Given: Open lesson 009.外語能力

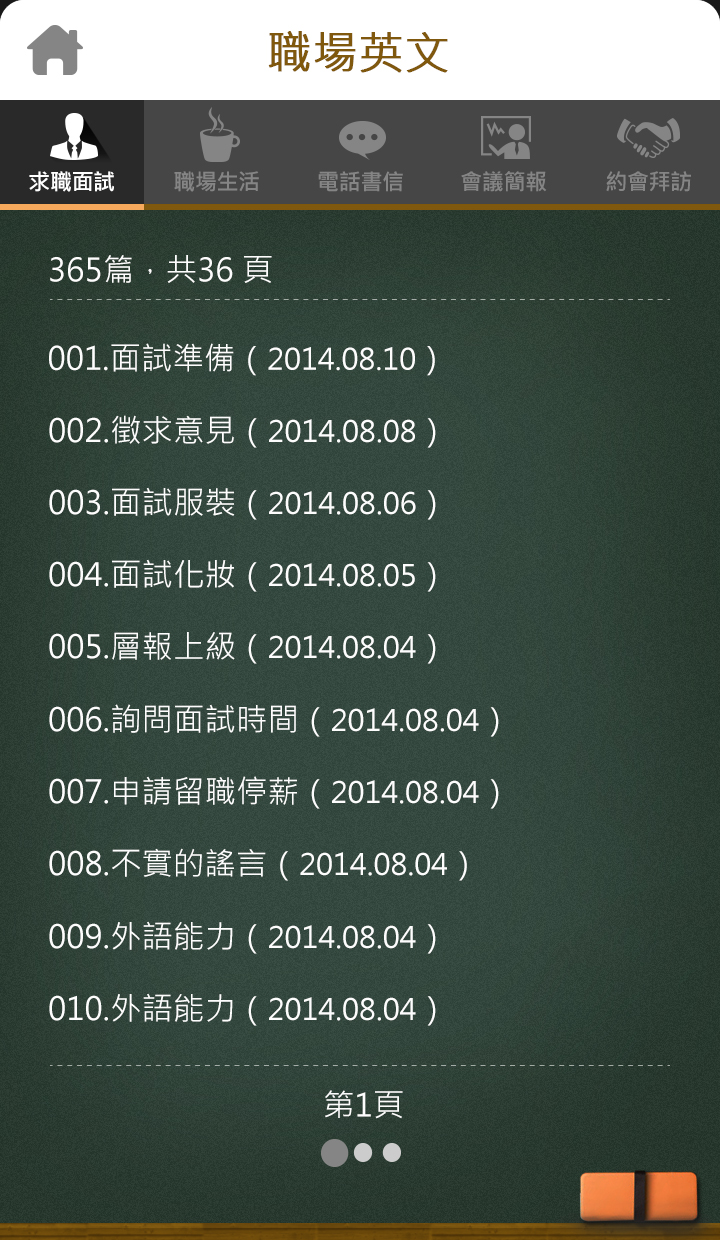Looking at the screenshot, I should click(x=243, y=937).
